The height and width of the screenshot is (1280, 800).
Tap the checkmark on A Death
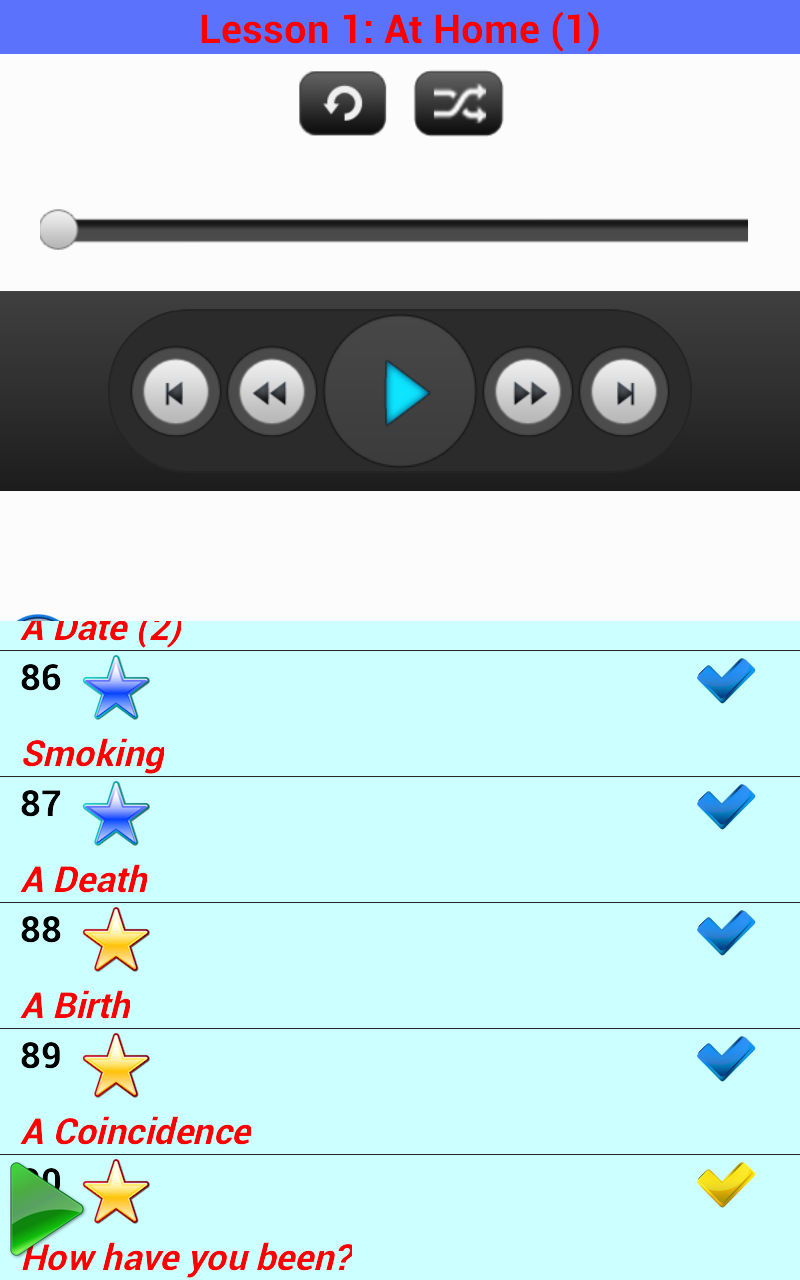tap(726, 807)
